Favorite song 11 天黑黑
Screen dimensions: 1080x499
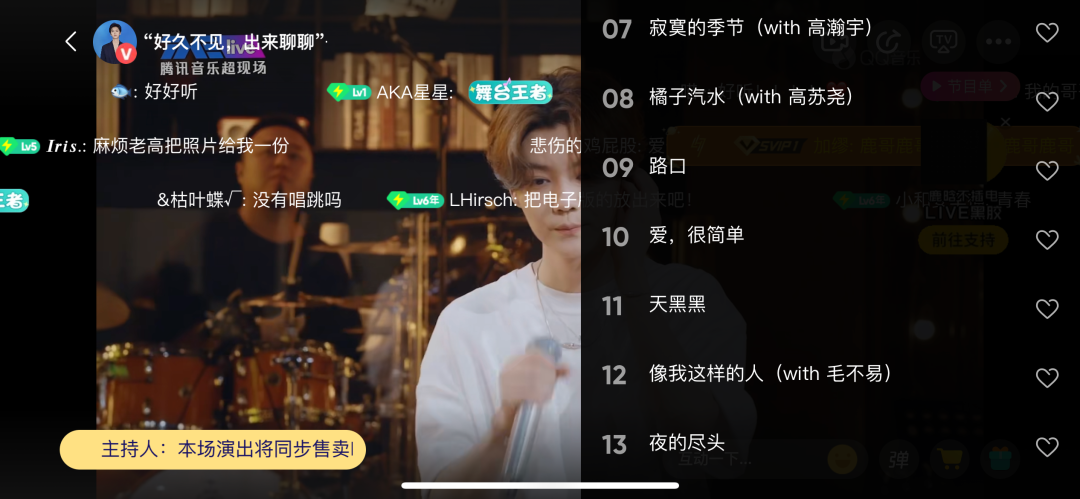point(1046,309)
